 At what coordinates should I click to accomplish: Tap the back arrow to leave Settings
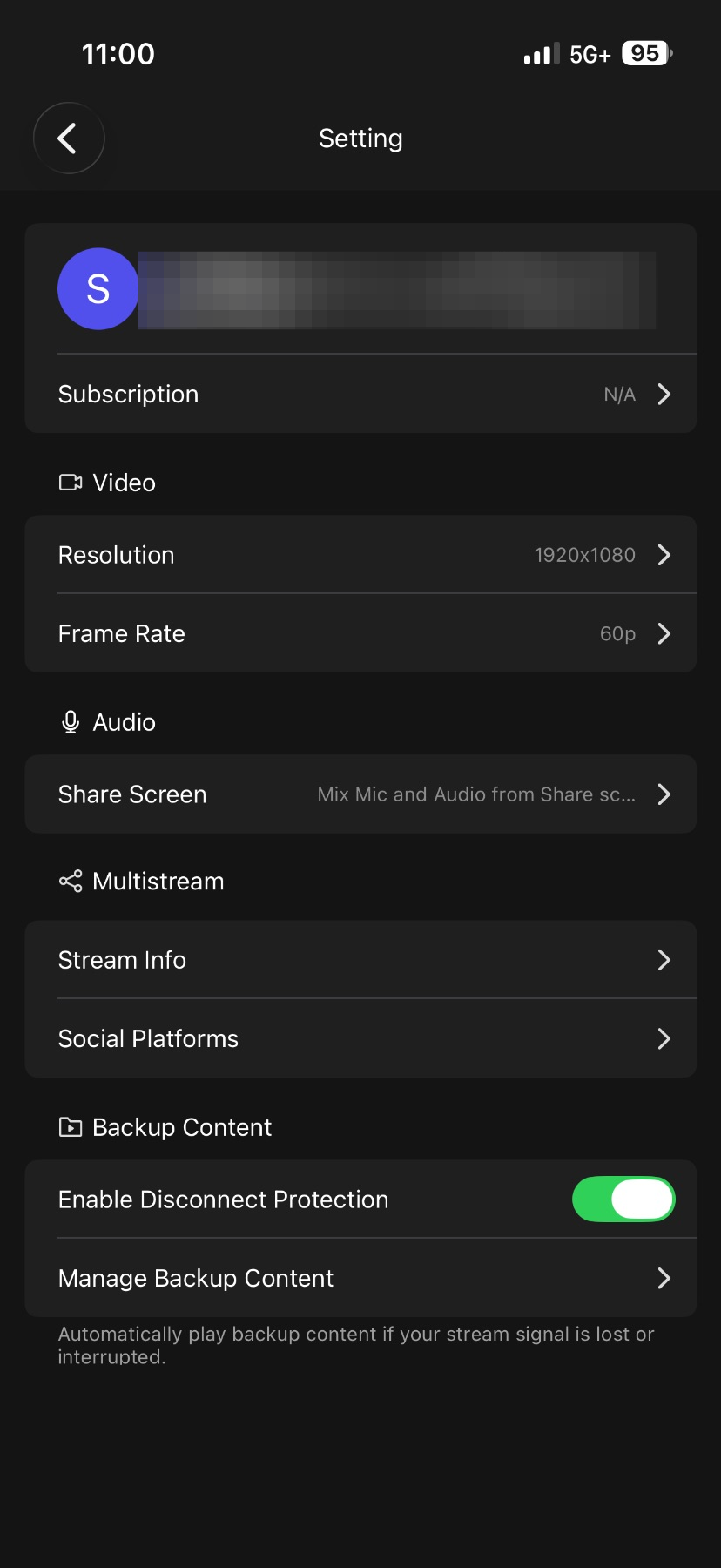coord(69,138)
